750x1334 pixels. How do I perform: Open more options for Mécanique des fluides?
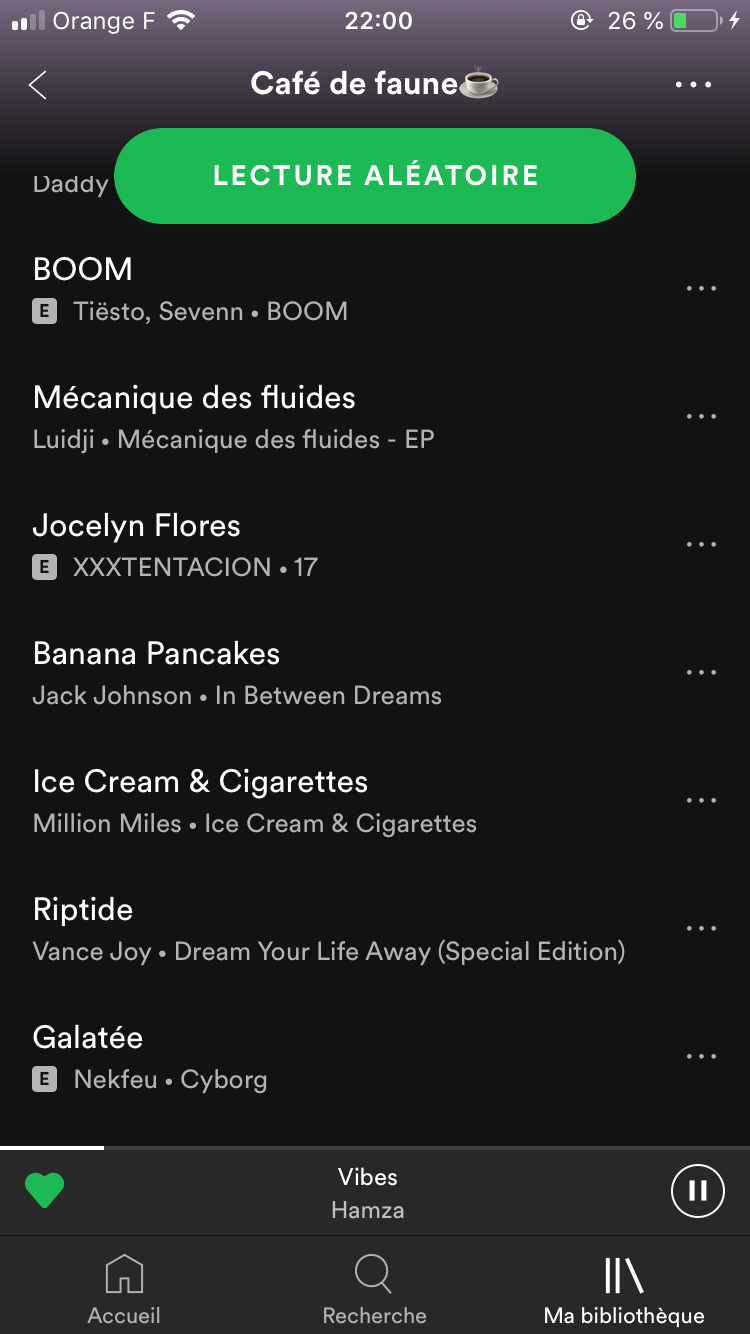(x=701, y=417)
